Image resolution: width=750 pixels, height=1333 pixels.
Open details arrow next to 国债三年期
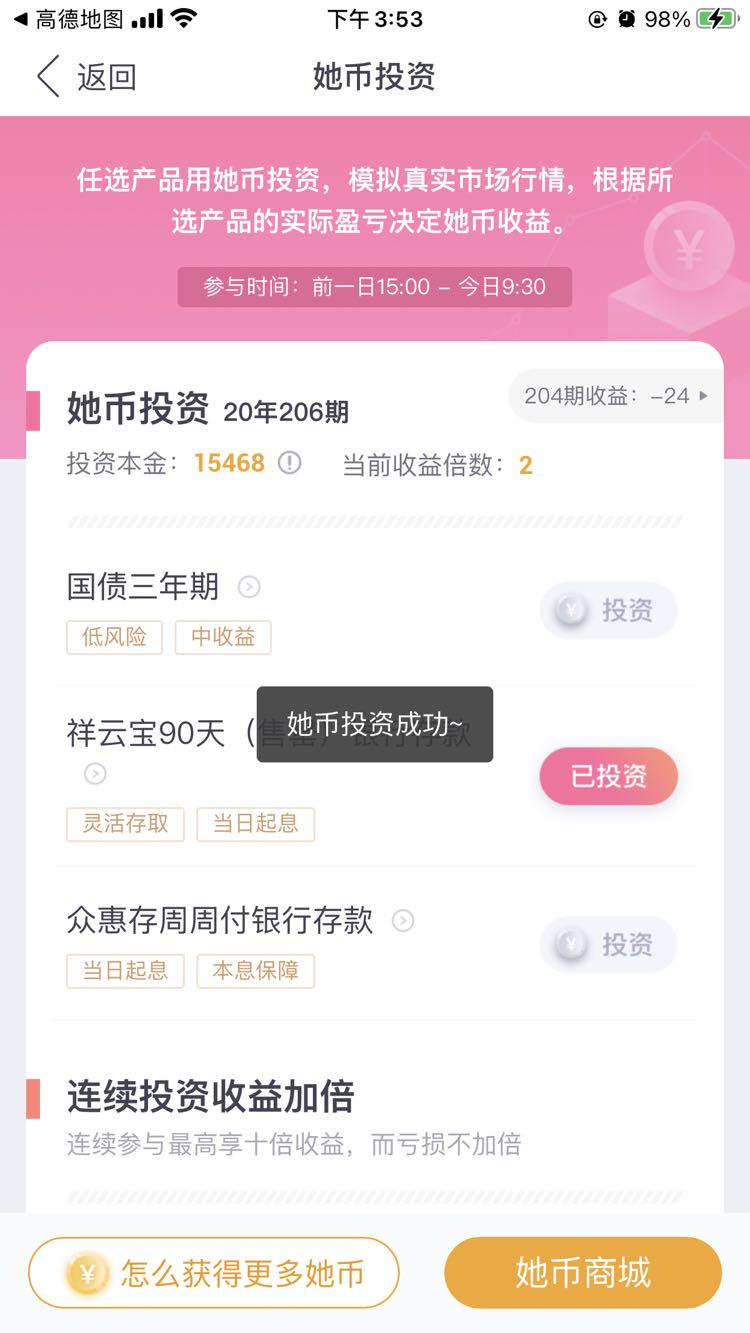[249, 587]
